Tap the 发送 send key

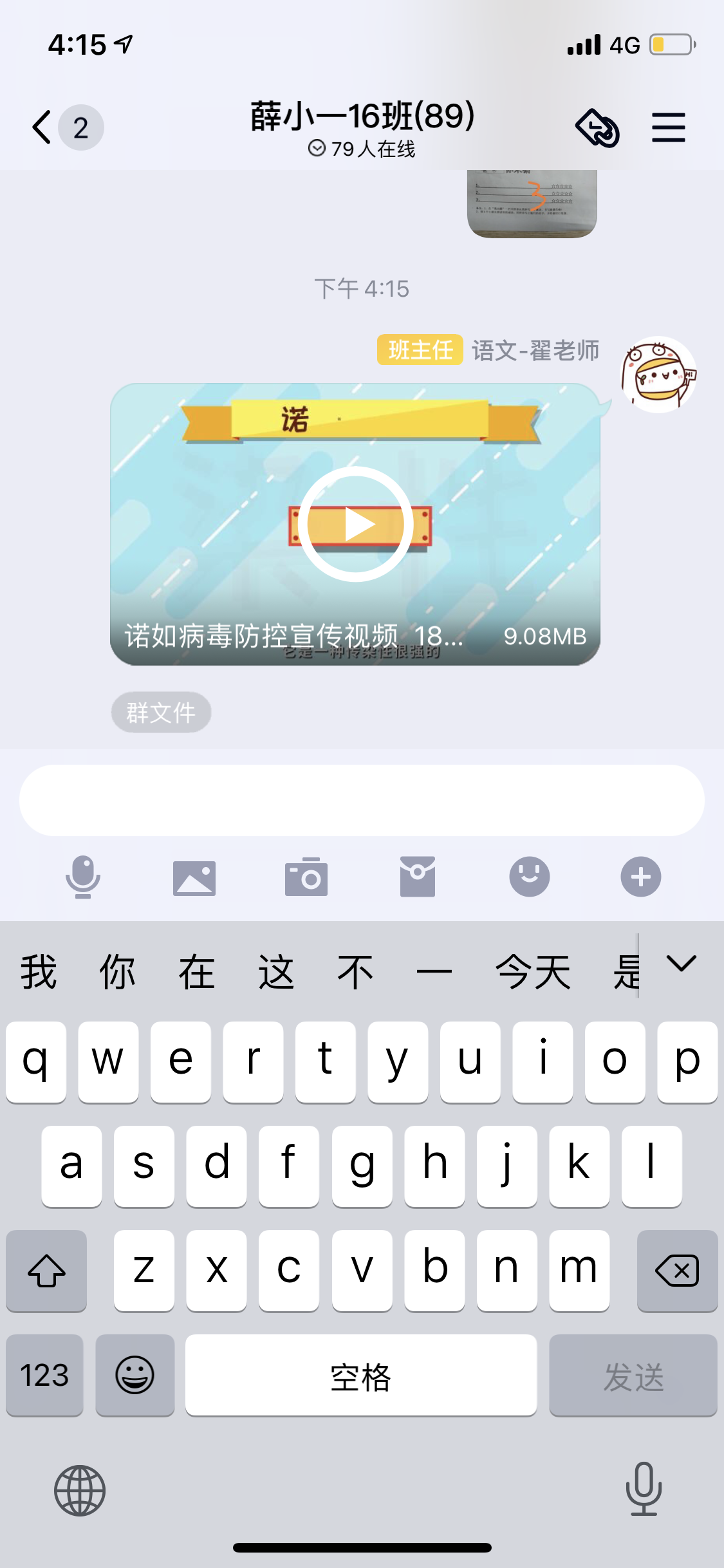pyautogui.click(x=633, y=1375)
